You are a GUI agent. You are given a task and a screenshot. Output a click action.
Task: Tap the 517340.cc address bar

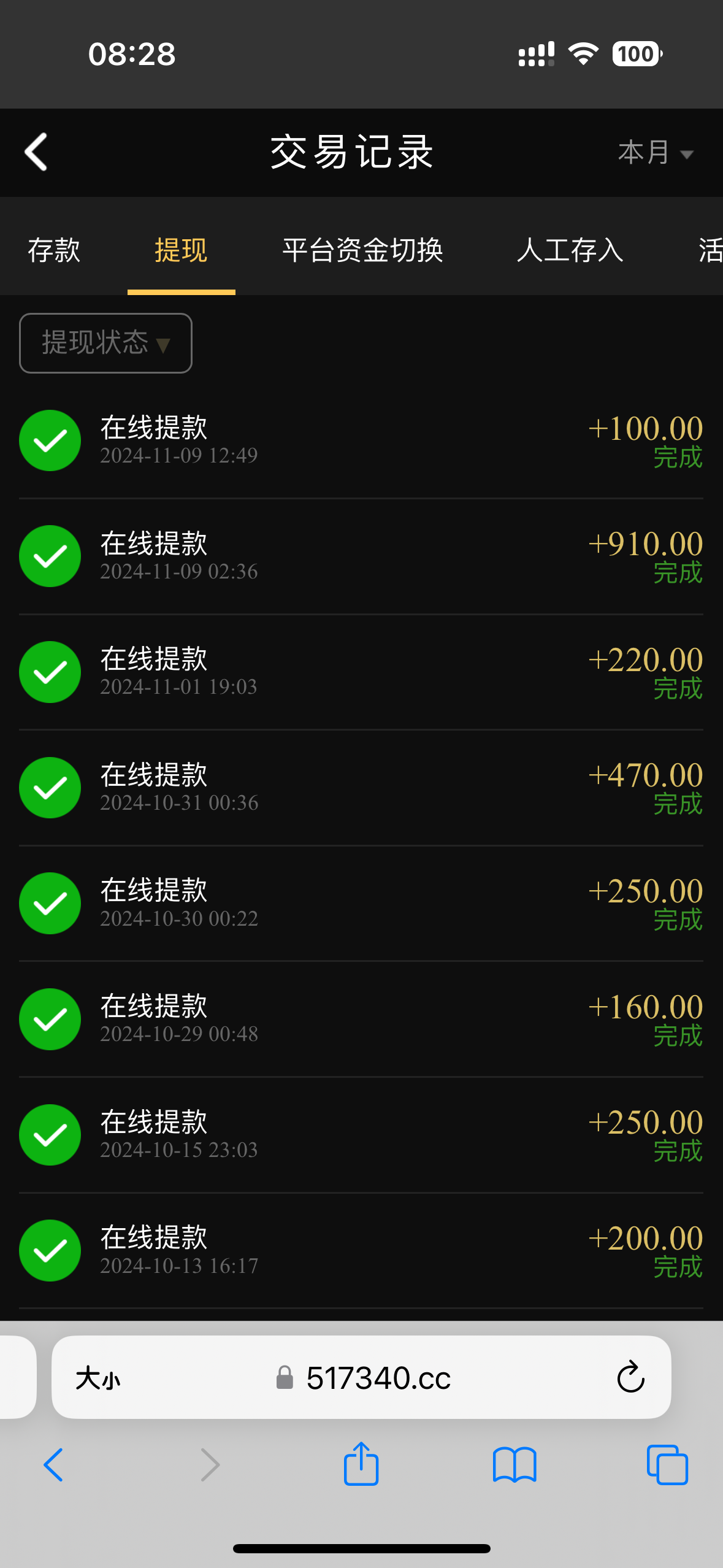tap(378, 1378)
